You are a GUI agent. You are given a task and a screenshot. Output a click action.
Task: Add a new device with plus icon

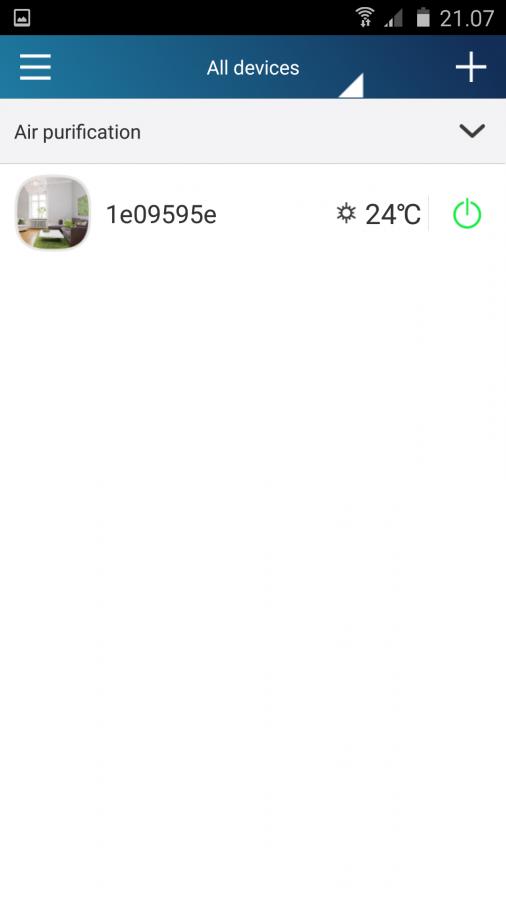point(471,67)
